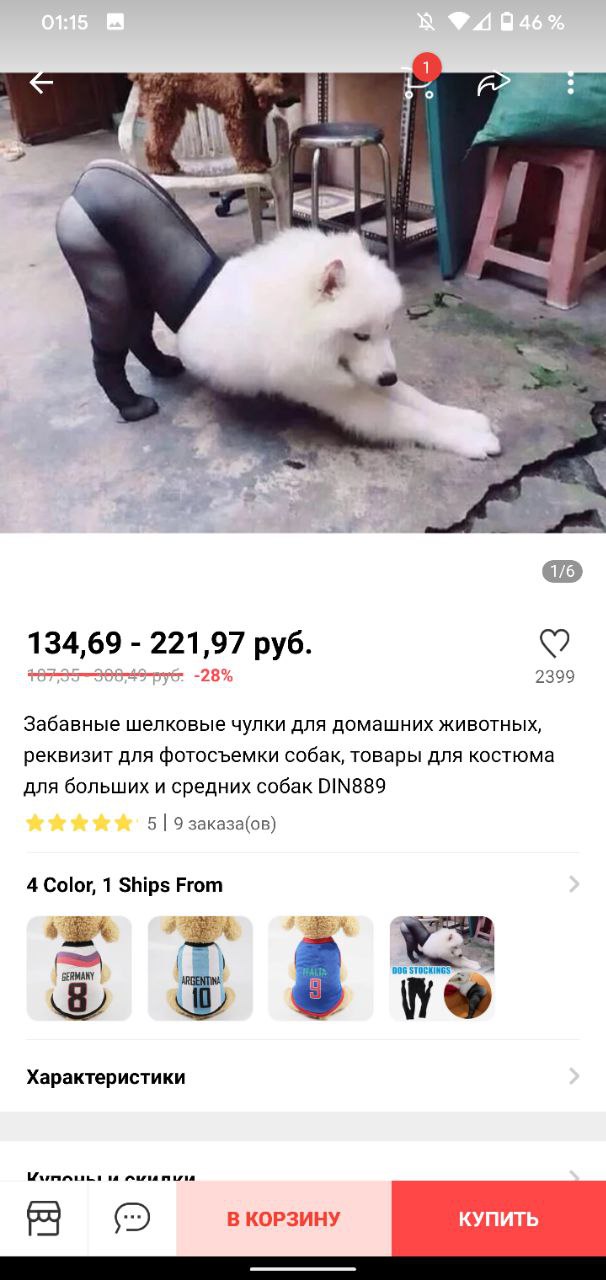This screenshot has width=606, height=1280.
Task: Message the seller via chat icon
Action: pyautogui.click(x=132, y=1218)
